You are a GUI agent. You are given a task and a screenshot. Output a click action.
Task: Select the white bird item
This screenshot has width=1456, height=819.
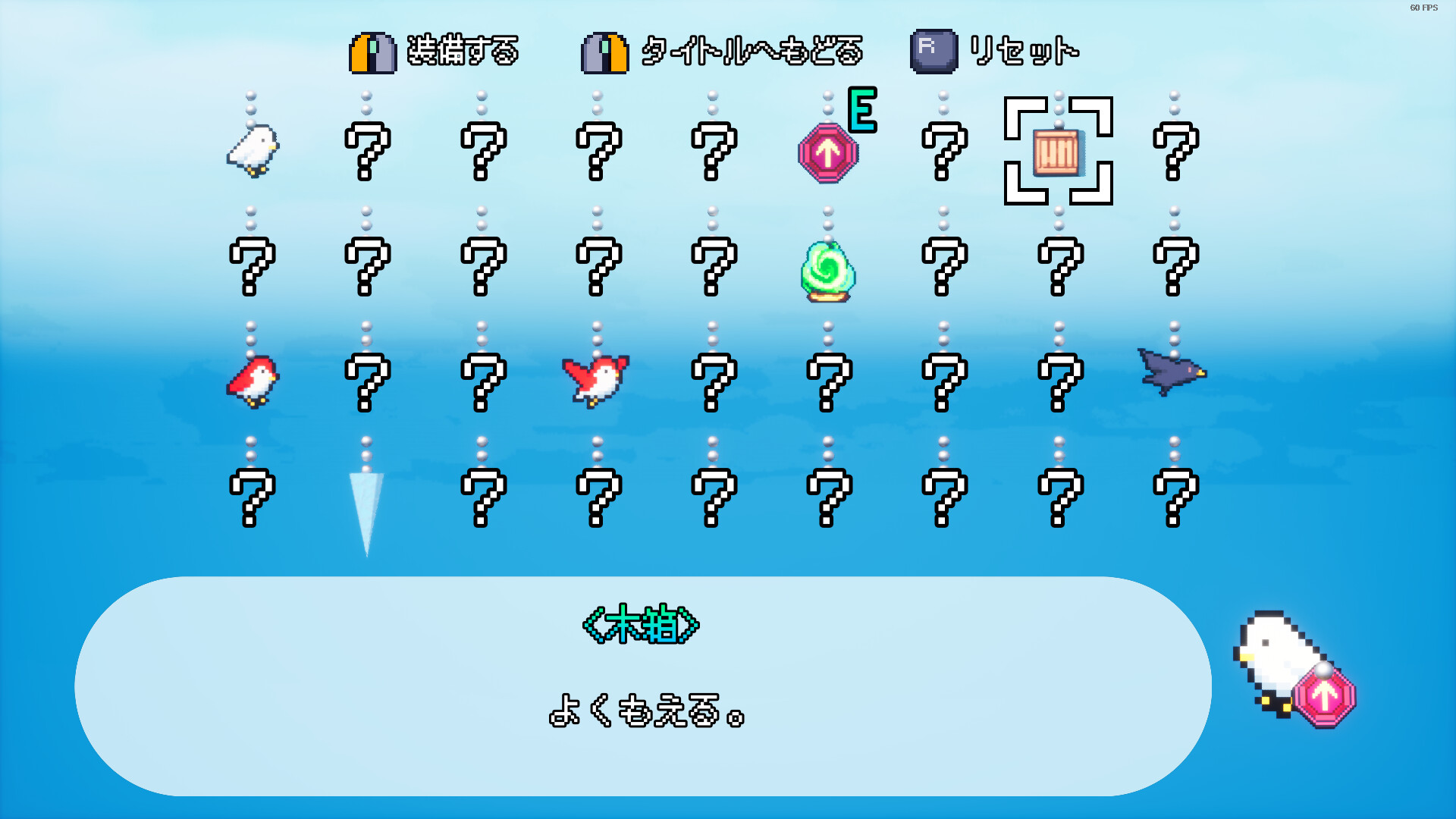253,150
